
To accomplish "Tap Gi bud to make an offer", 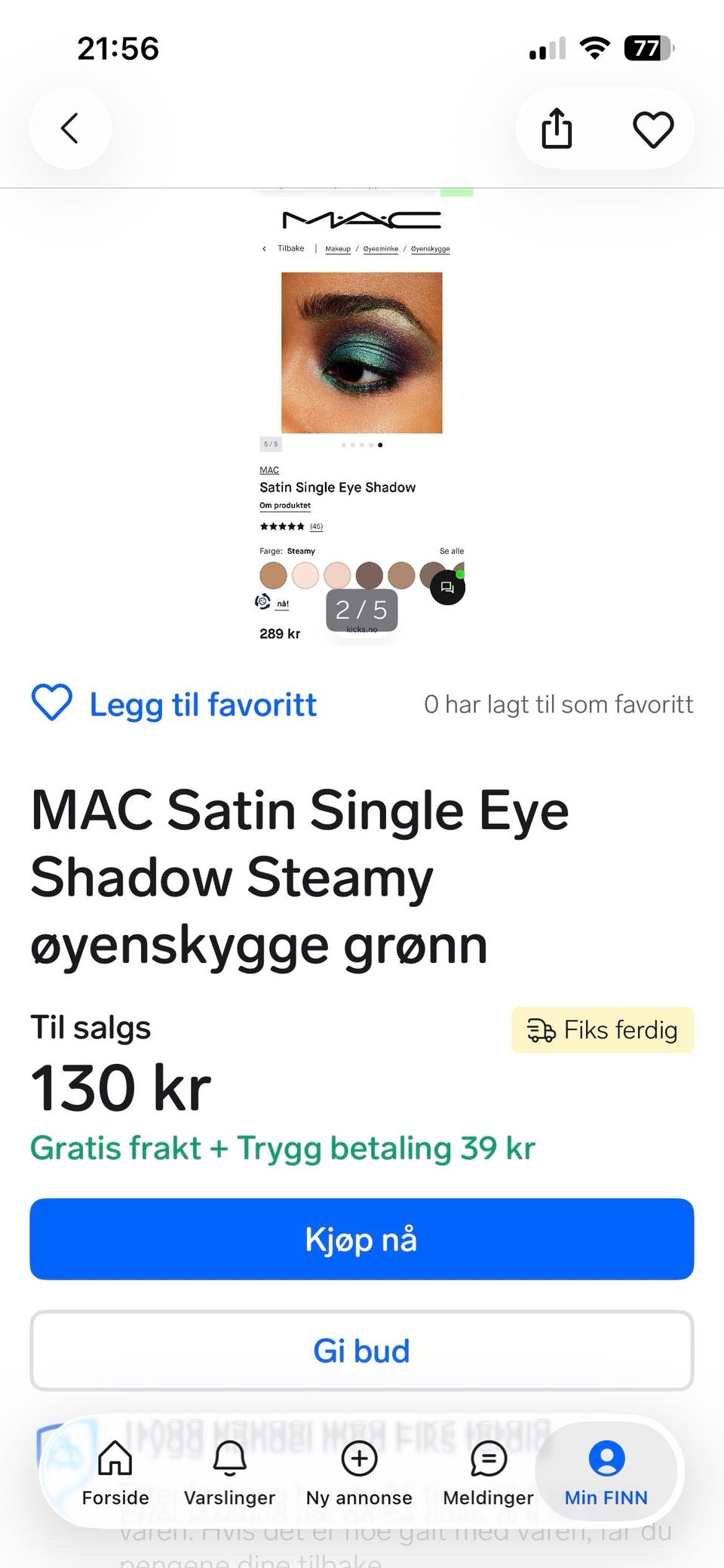I will [x=362, y=1351].
